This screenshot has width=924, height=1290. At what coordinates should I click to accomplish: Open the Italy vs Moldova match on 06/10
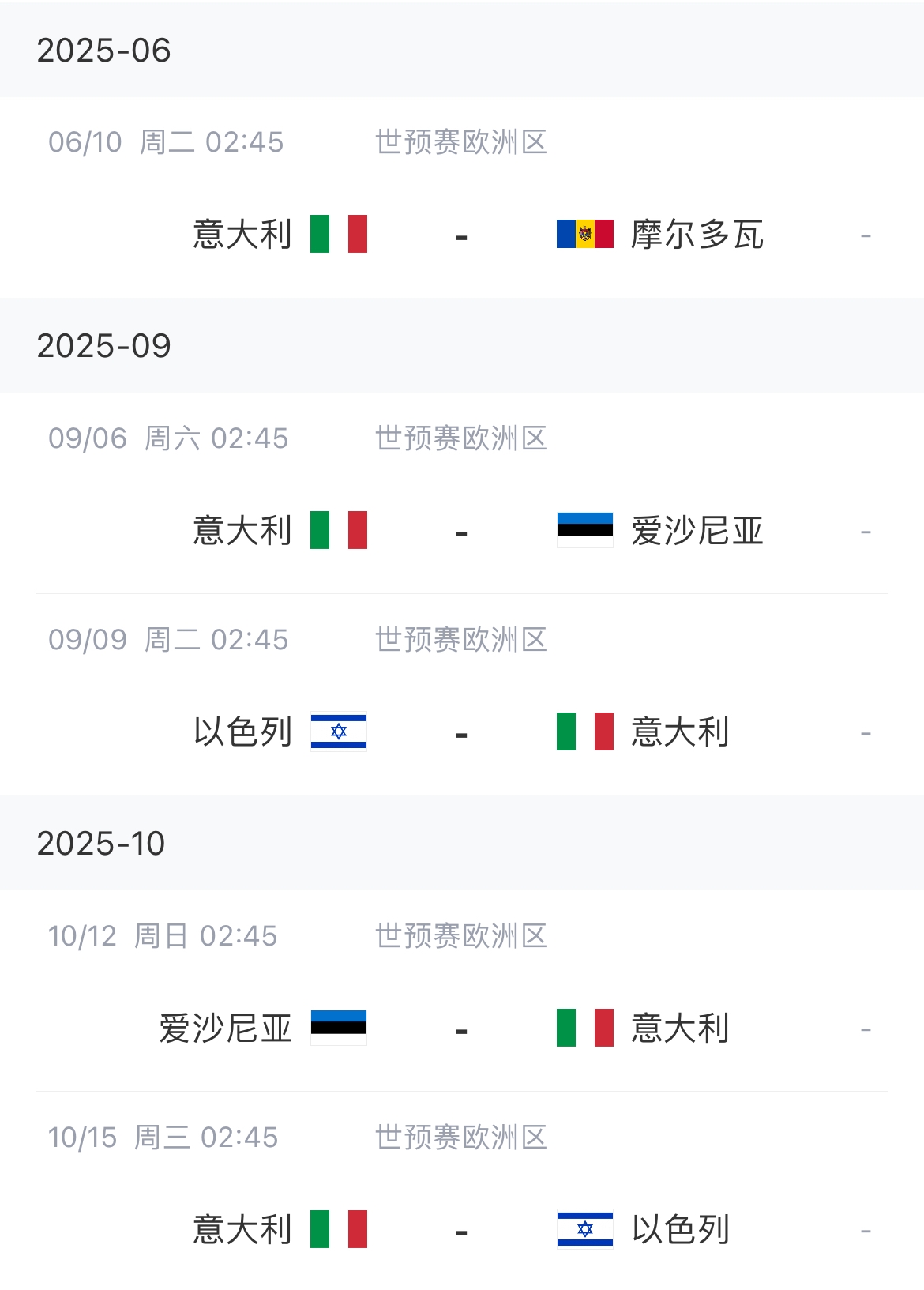pos(462,235)
